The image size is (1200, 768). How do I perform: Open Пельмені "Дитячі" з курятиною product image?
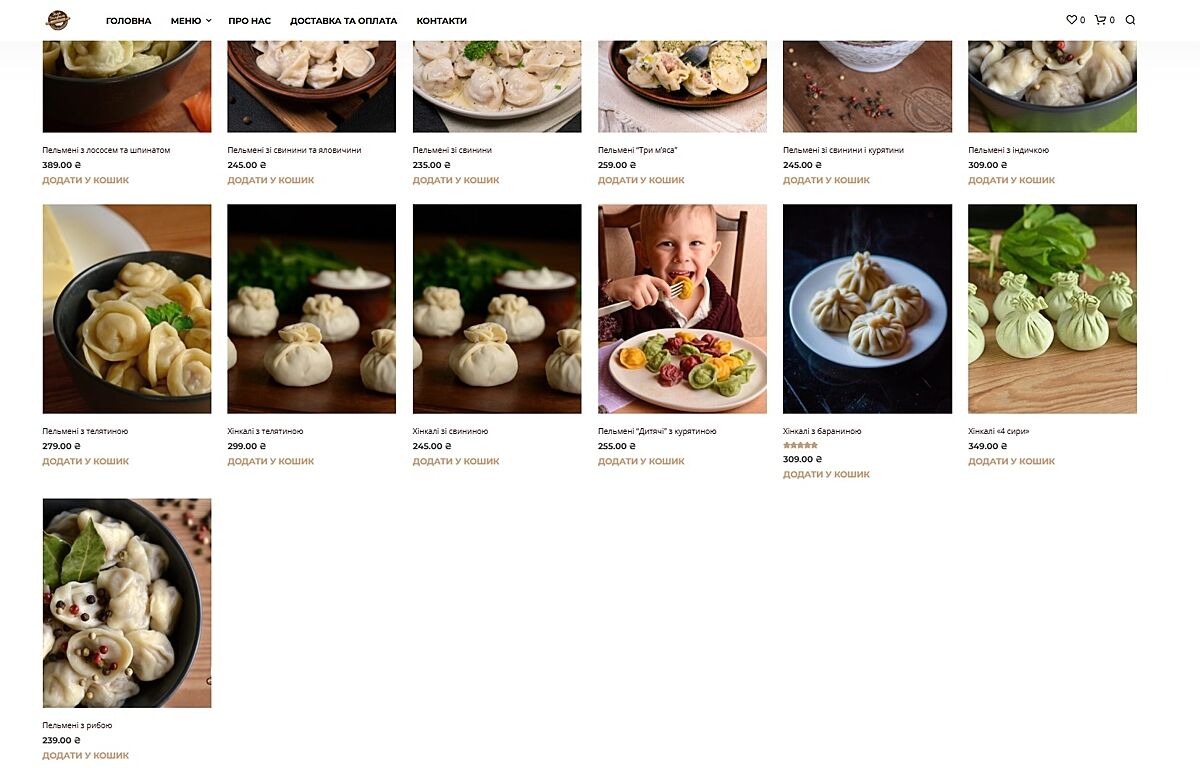click(x=682, y=309)
